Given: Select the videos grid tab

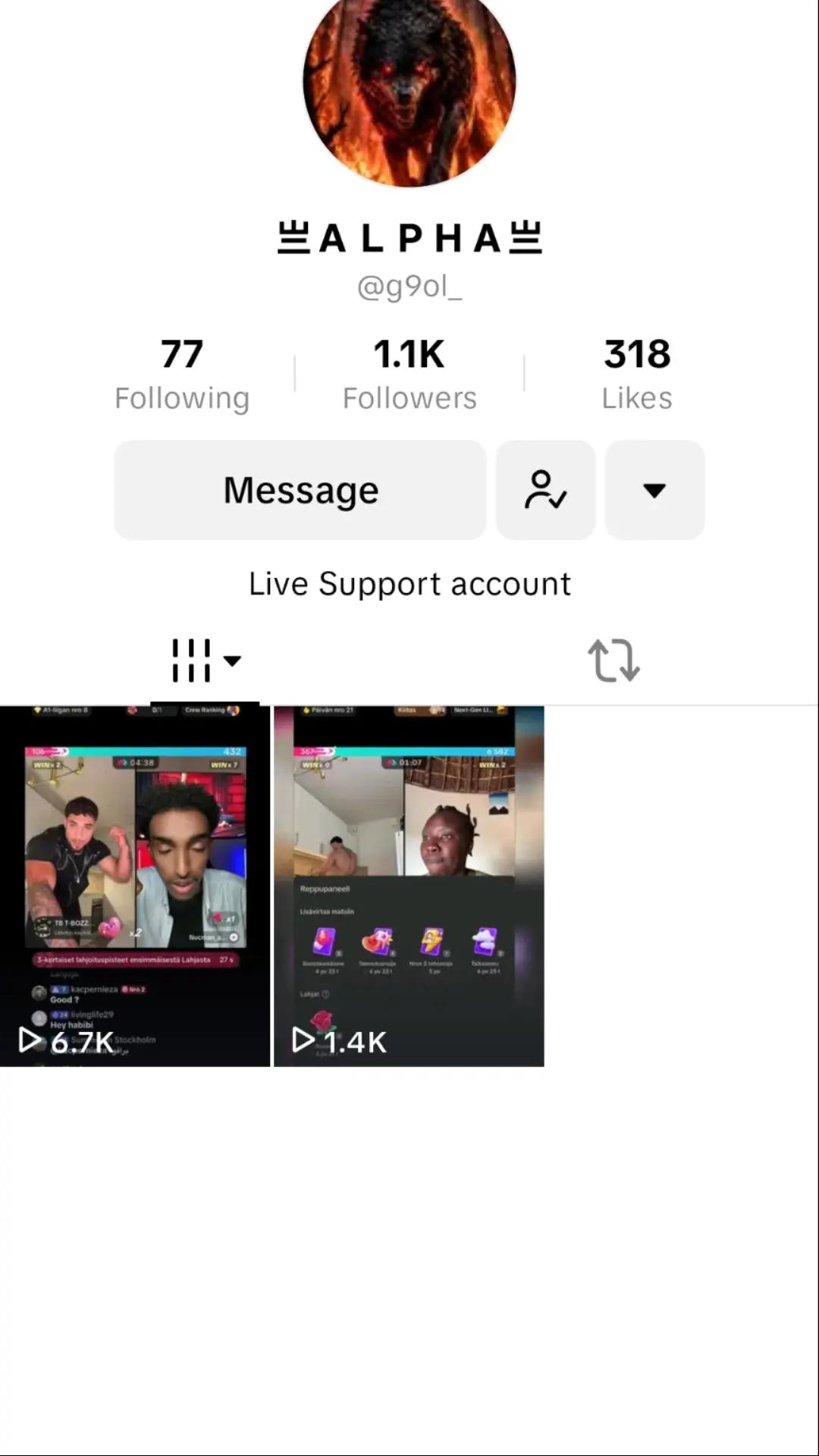Looking at the screenshot, I should [206, 661].
